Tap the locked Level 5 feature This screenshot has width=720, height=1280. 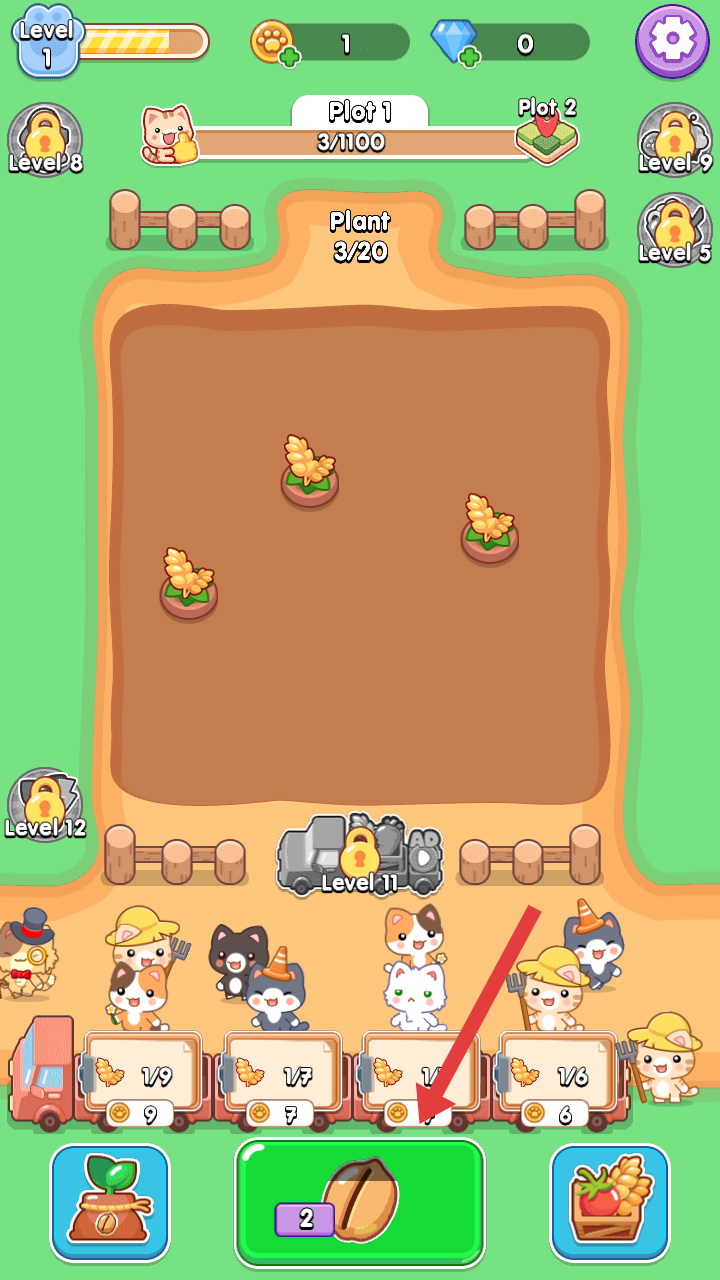[675, 230]
